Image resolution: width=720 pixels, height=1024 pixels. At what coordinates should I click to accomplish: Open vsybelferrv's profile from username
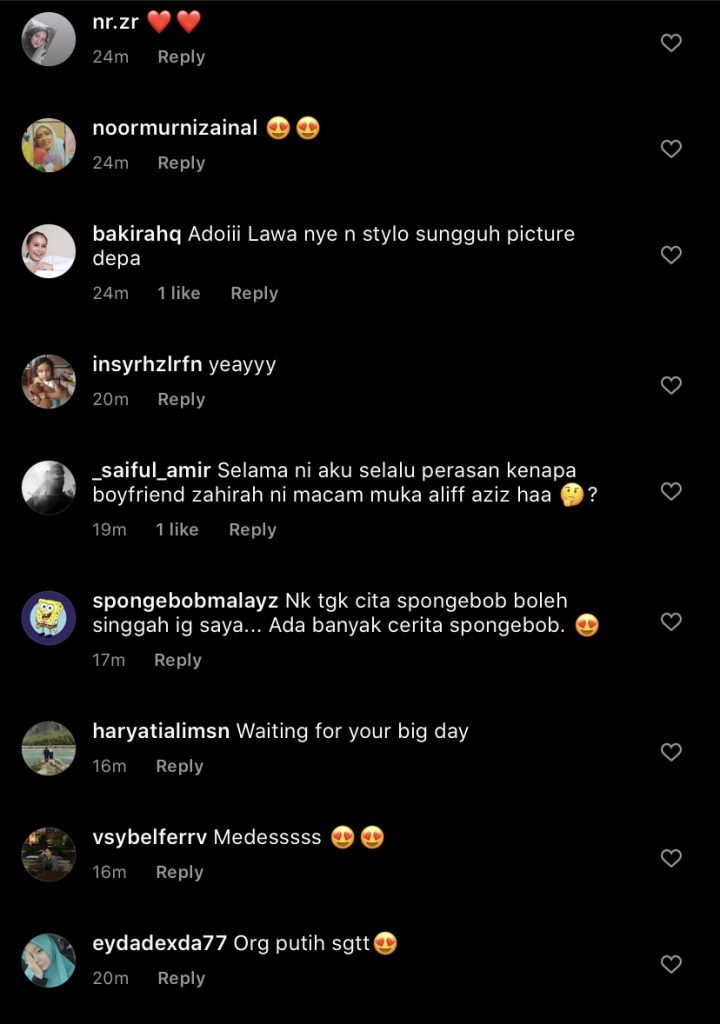tap(149, 837)
